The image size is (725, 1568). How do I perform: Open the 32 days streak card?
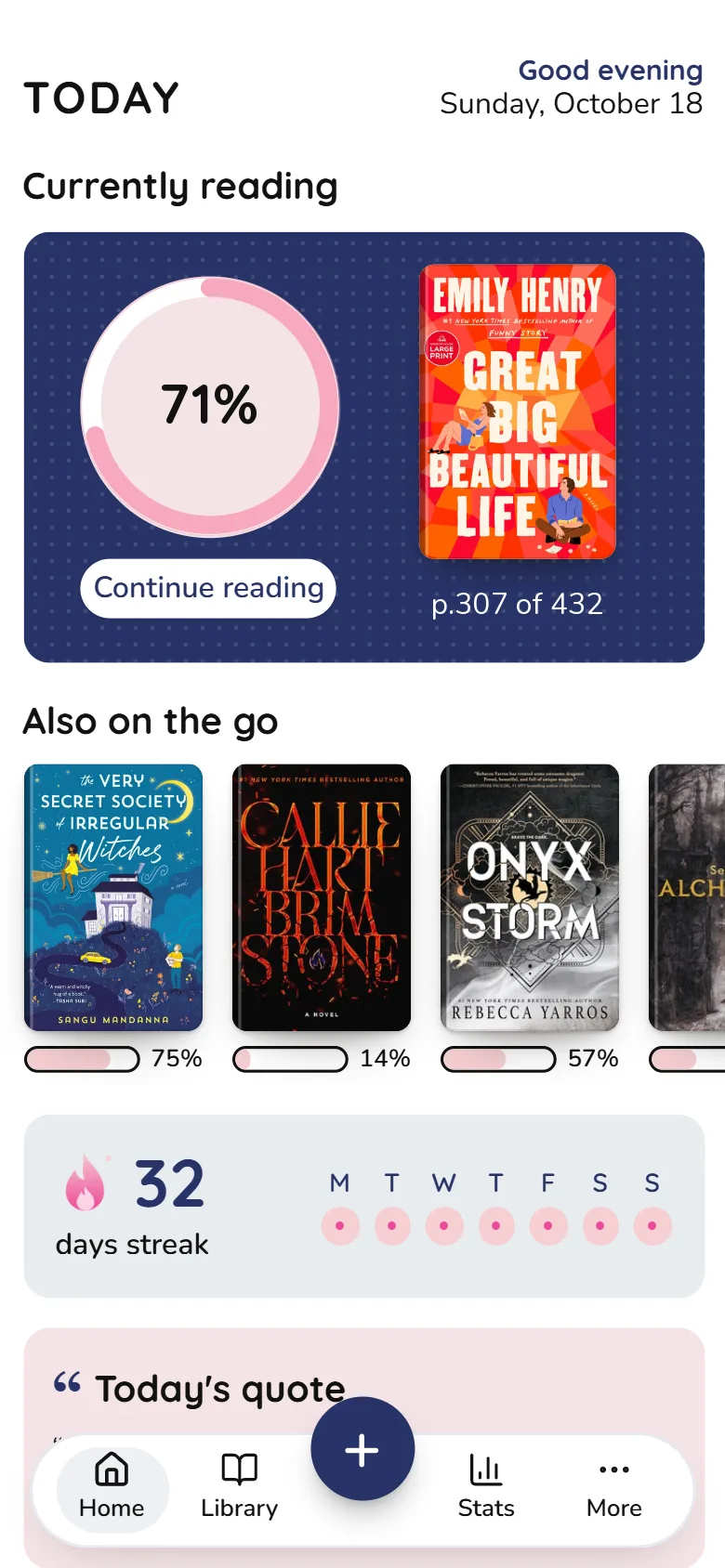coord(364,1206)
